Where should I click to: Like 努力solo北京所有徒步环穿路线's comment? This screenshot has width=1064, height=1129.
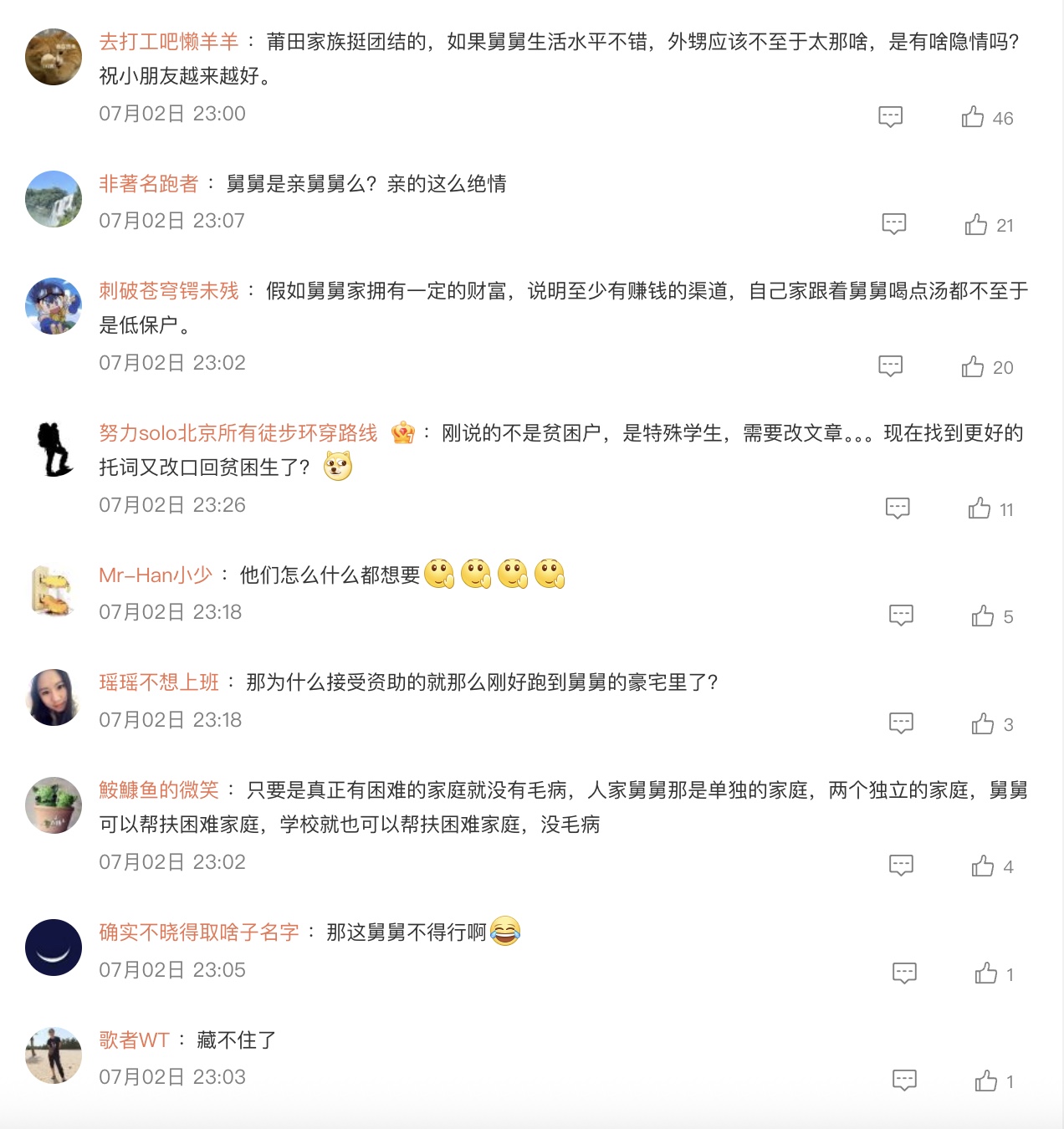pos(980,508)
